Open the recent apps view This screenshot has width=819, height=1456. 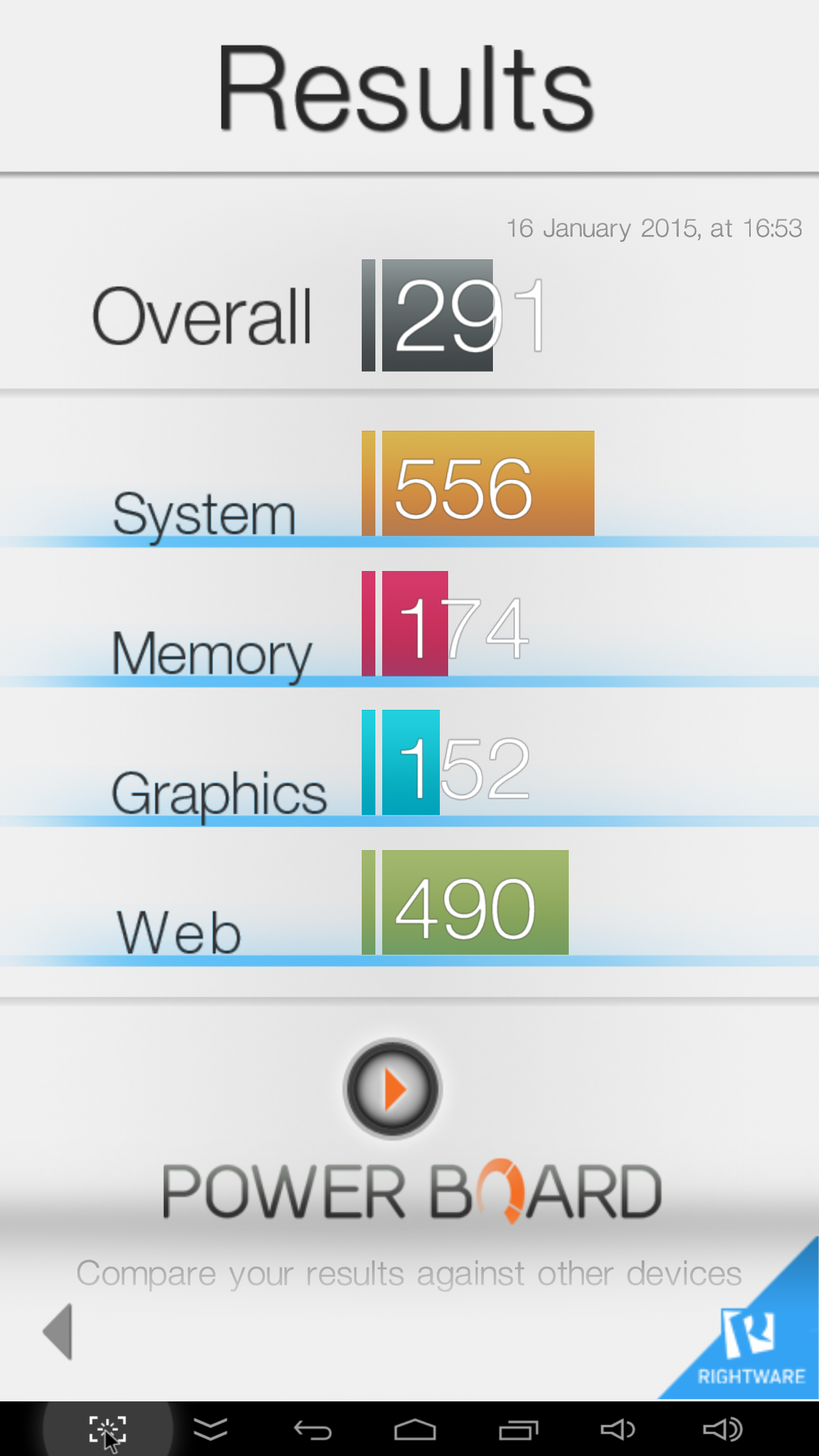(x=518, y=1430)
